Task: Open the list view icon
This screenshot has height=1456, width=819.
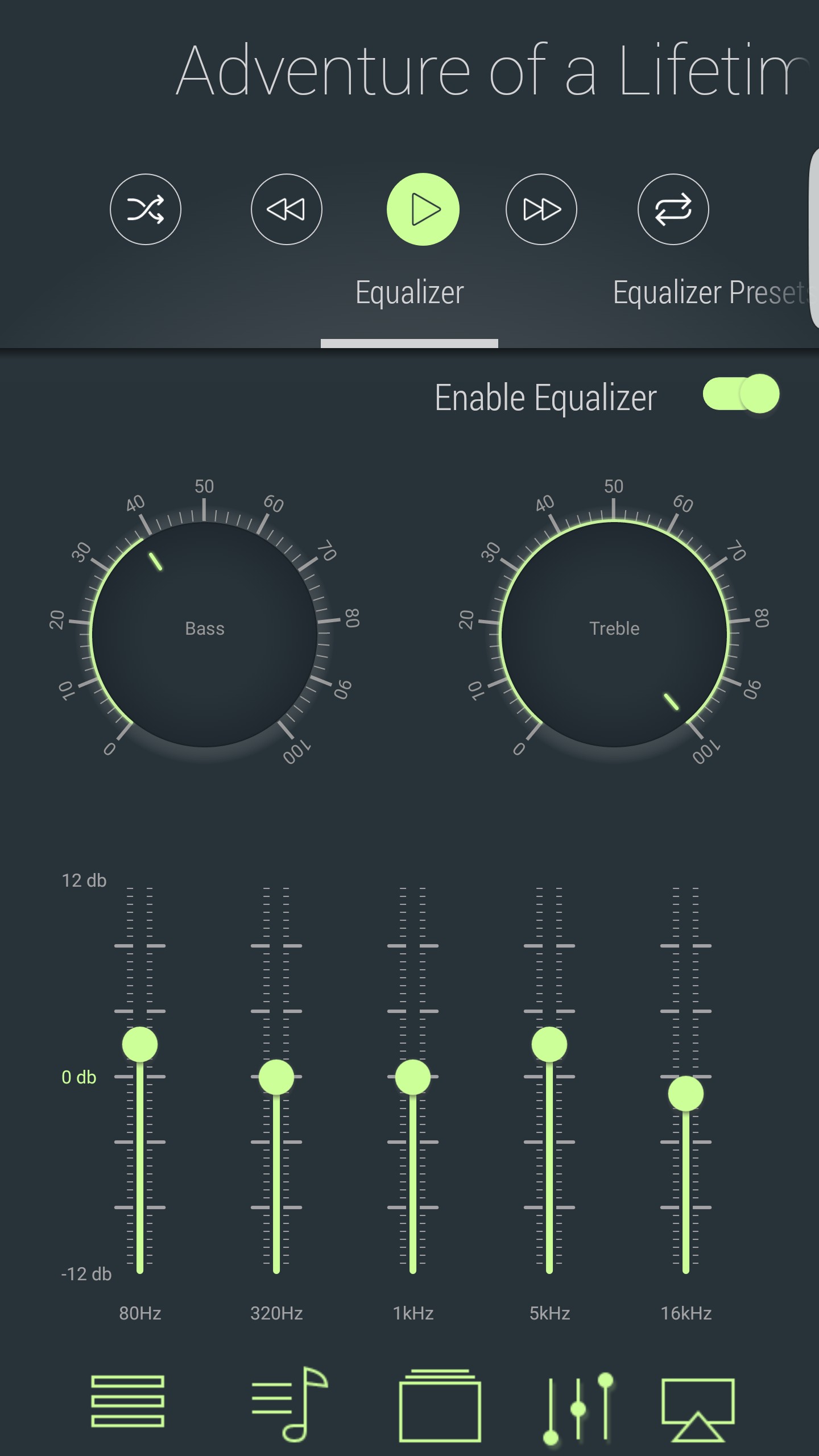Action: click(128, 1401)
